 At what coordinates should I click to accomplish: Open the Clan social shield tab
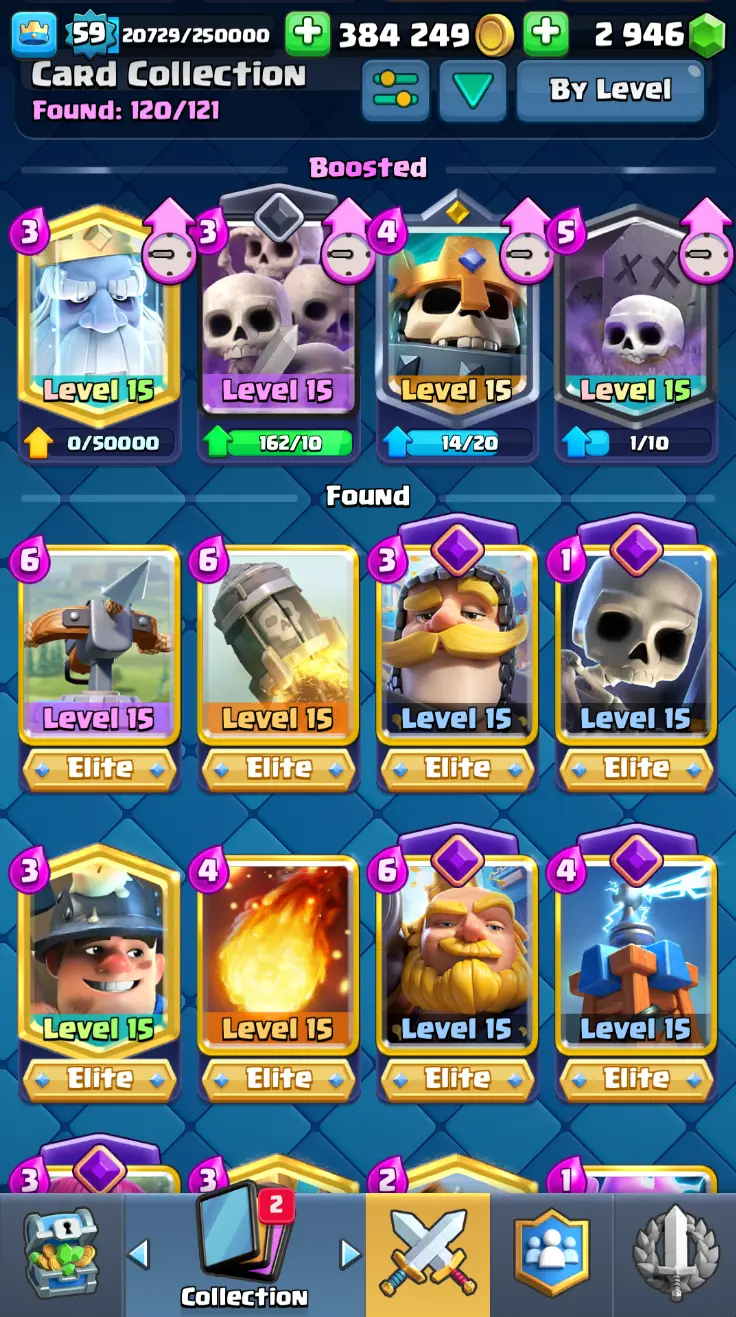point(551,1254)
